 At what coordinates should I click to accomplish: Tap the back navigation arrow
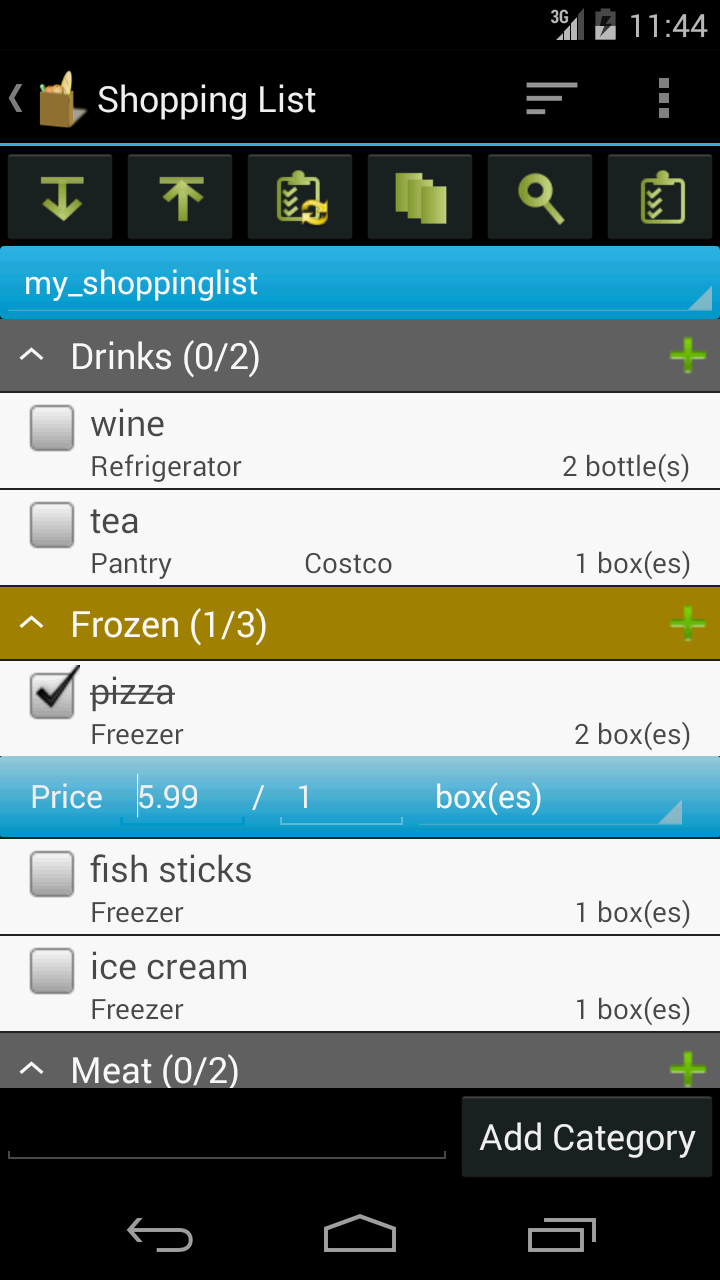click(14, 98)
